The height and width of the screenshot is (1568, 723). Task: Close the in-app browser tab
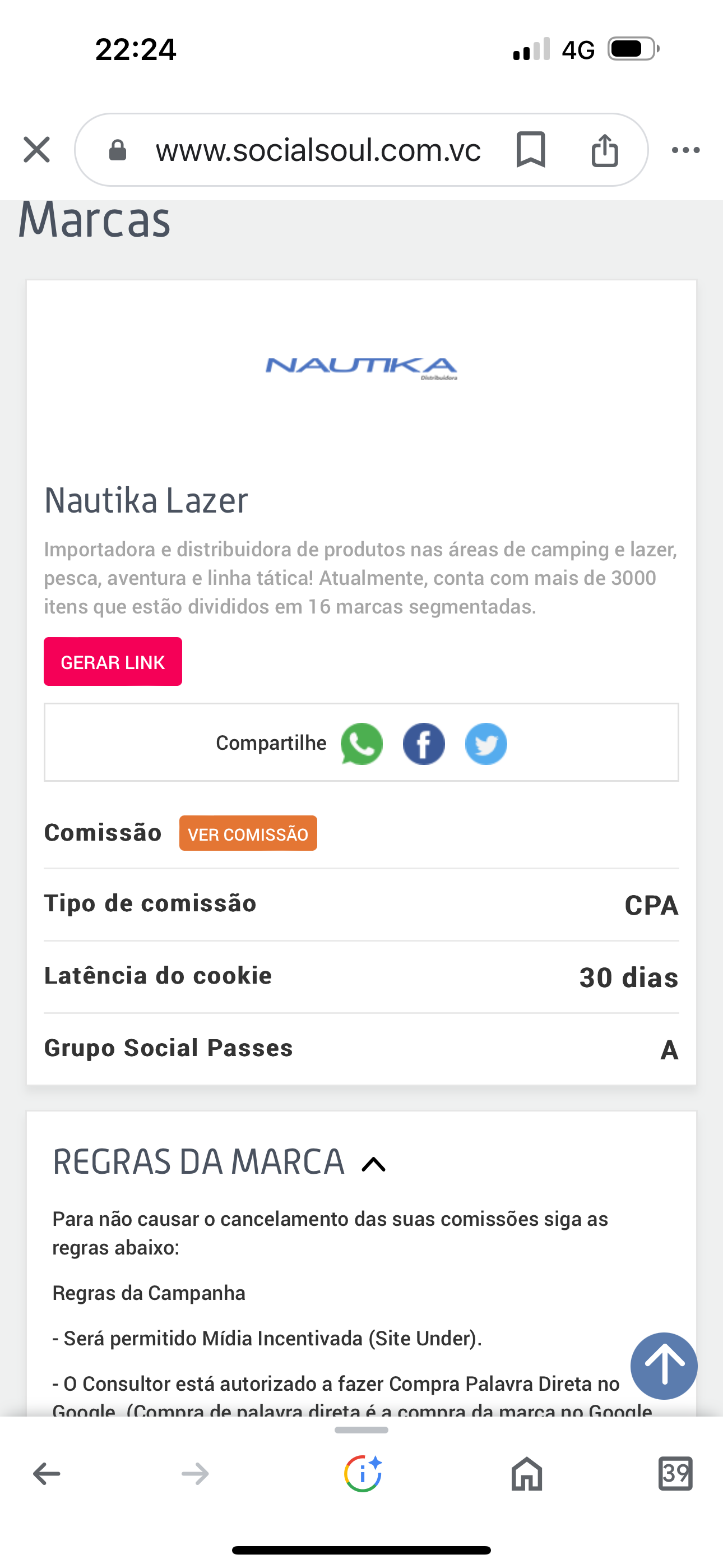pyautogui.click(x=36, y=150)
